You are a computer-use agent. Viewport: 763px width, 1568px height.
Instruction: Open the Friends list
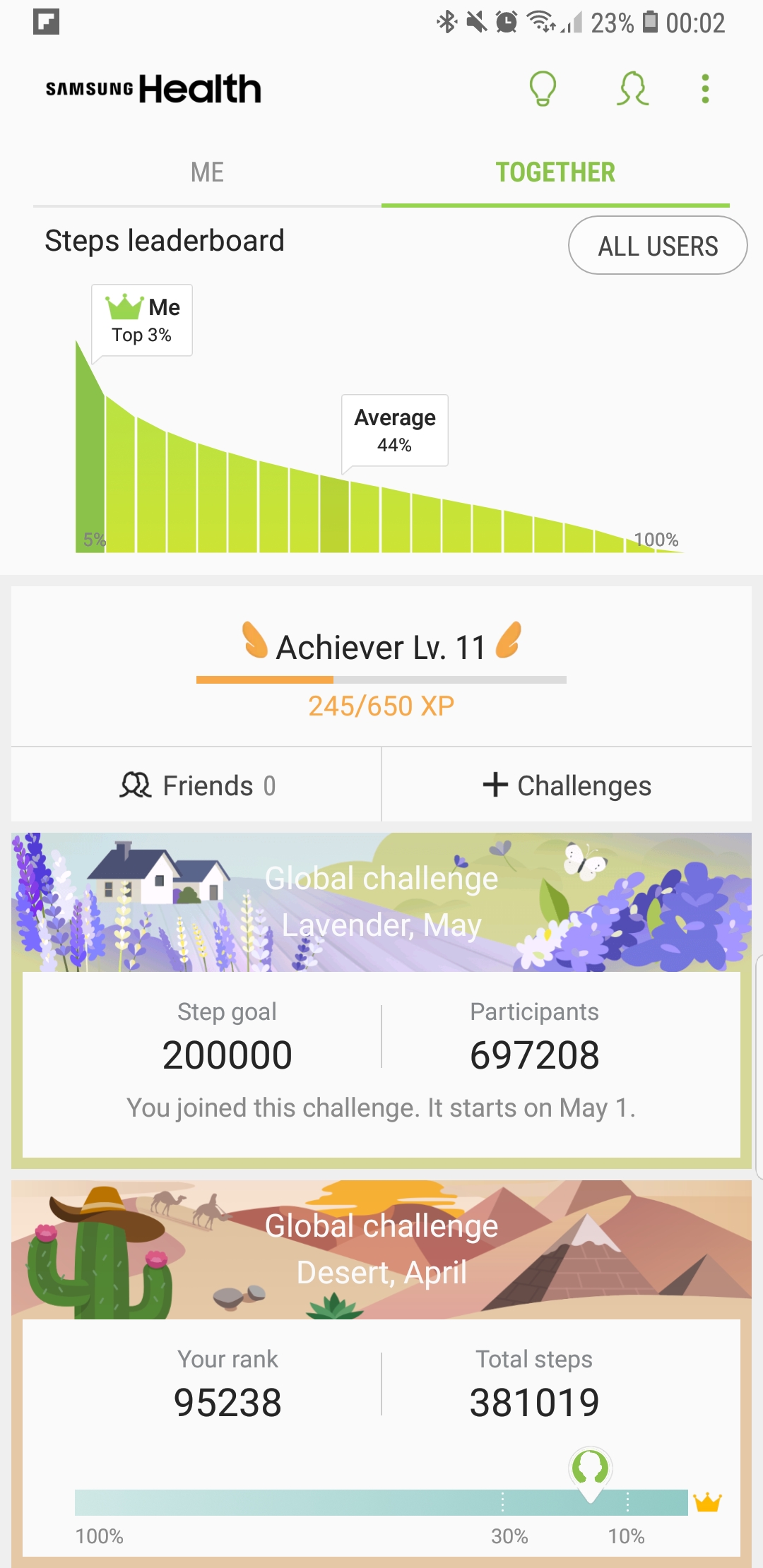coord(196,785)
